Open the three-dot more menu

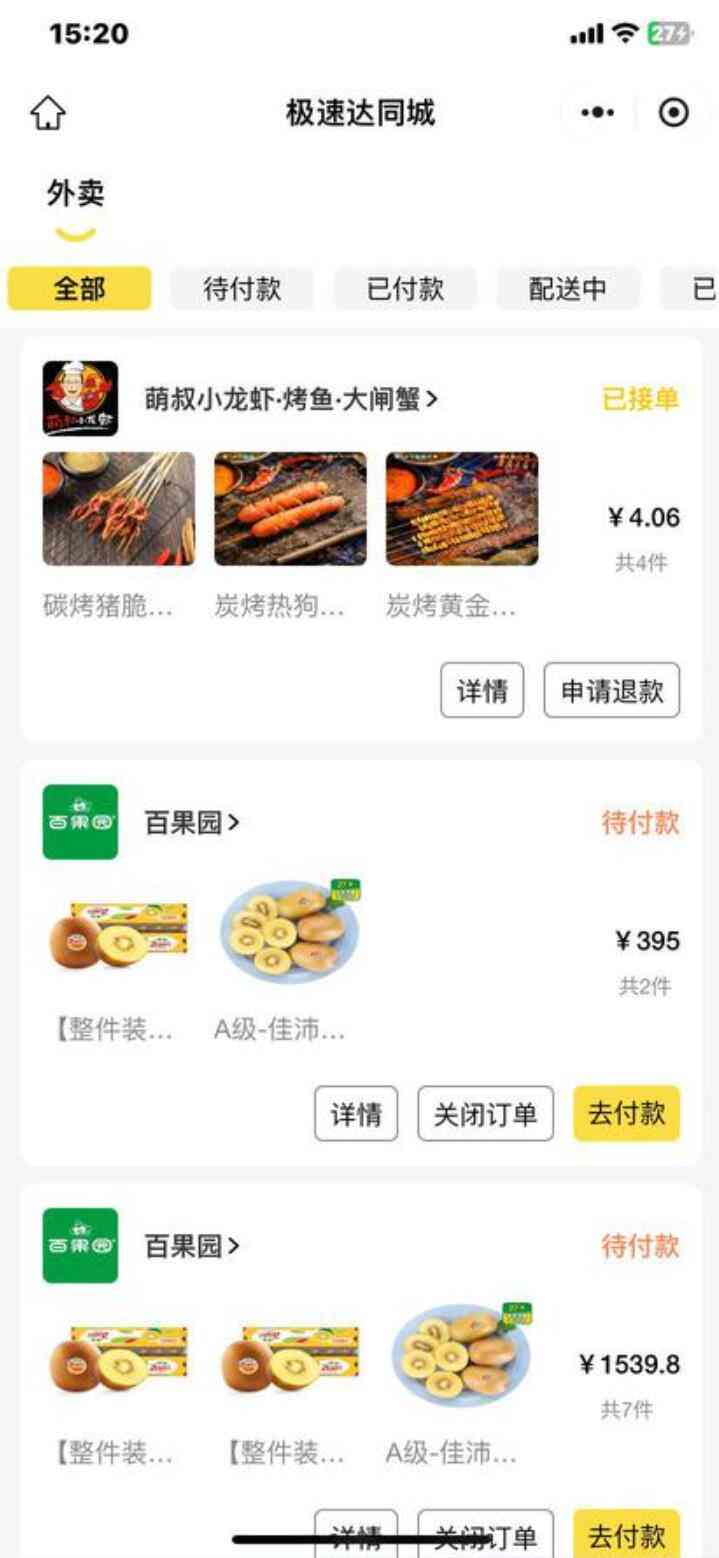[x=598, y=114]
